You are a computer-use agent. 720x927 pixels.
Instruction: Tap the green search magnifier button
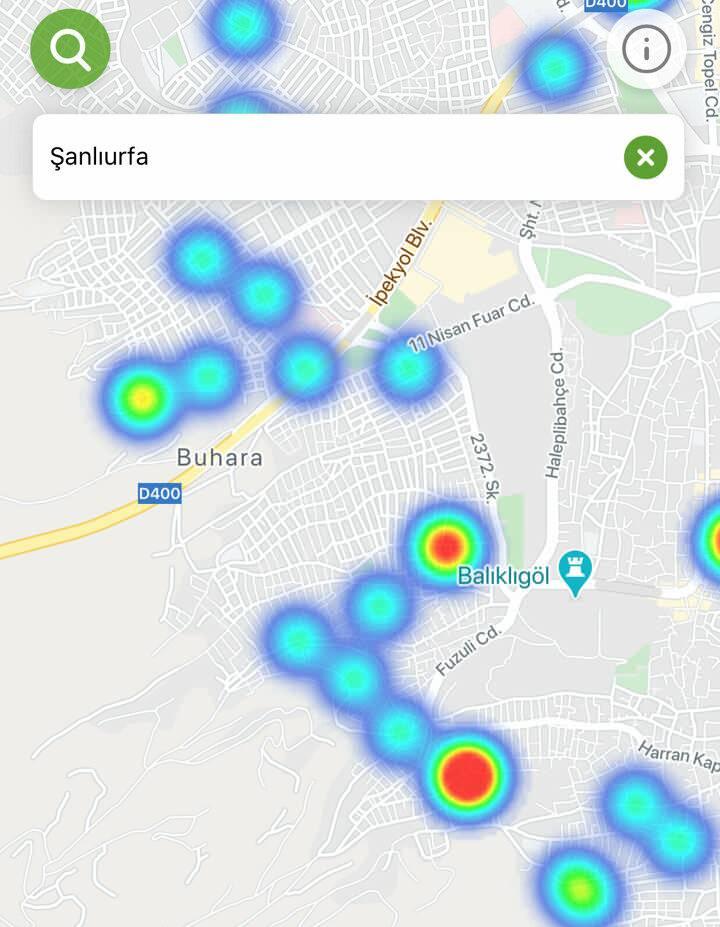pyautogui.click(x=70, y=48)
